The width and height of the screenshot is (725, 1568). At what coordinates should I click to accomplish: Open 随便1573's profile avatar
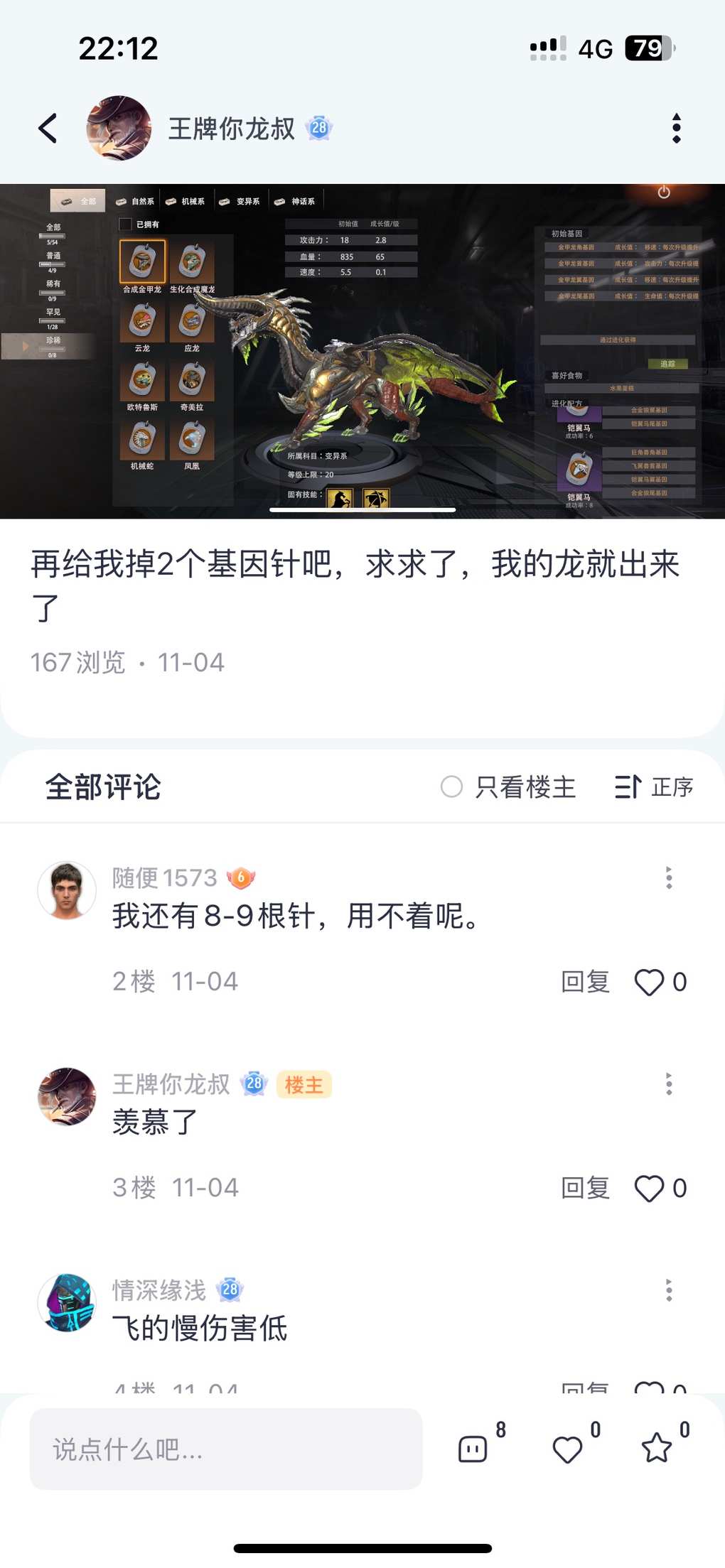point(67,890)
